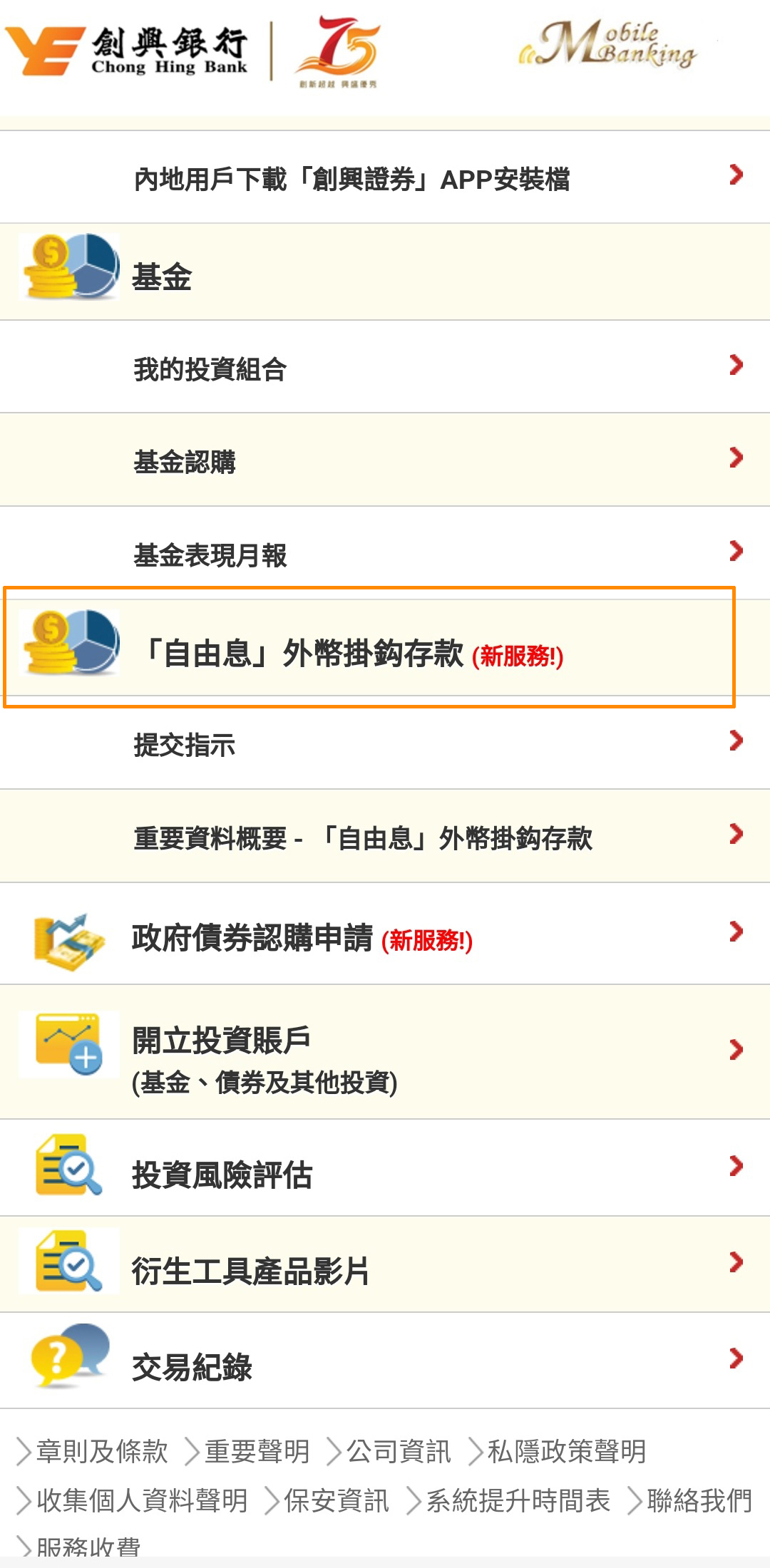Open 重要資料概要 -「自由息」外幣掛鈎存款
Image resolution: width=770 pixels, height=1568 pixels.
coord(385,837)
